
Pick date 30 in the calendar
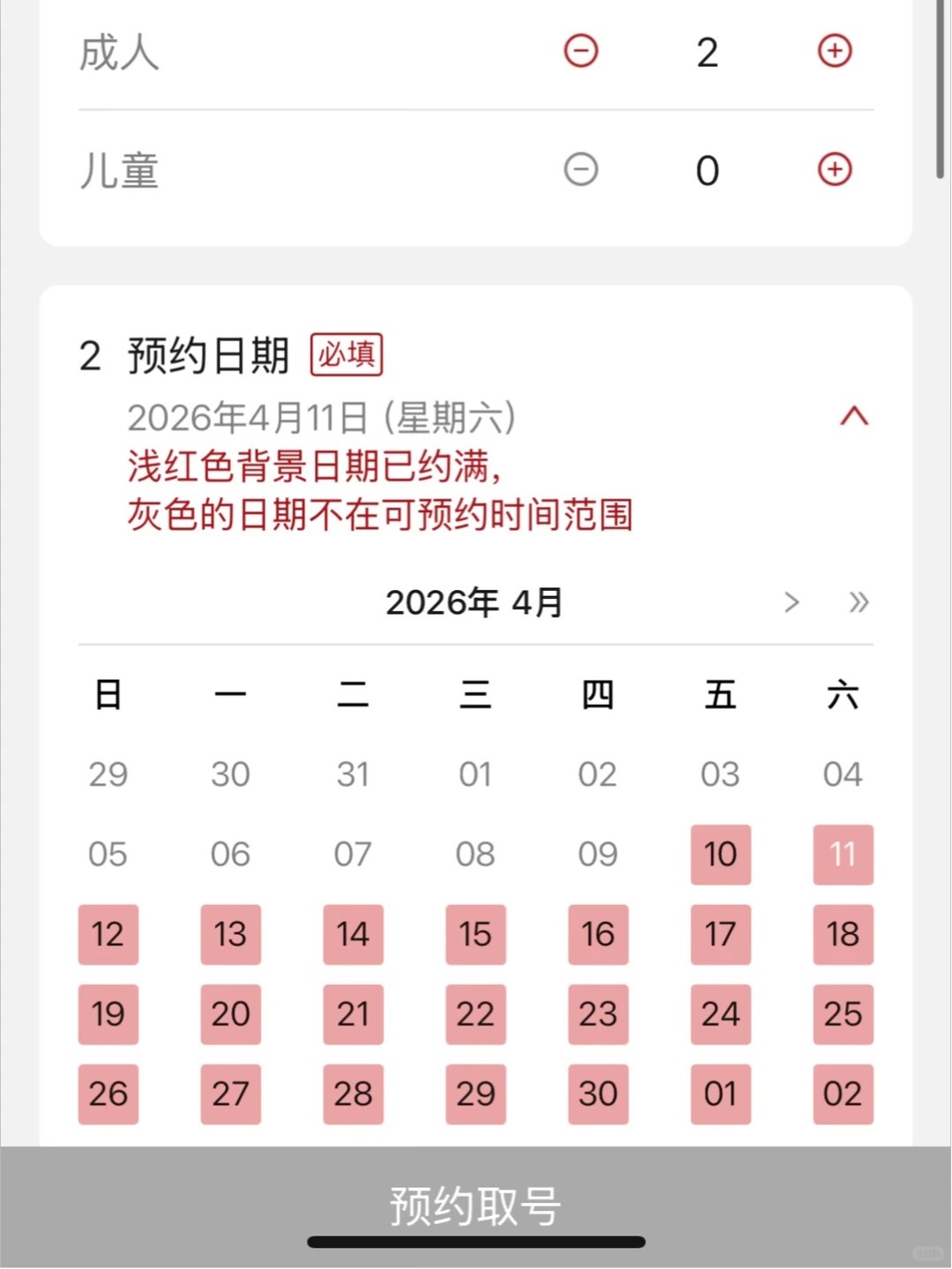coord(598,1094)
